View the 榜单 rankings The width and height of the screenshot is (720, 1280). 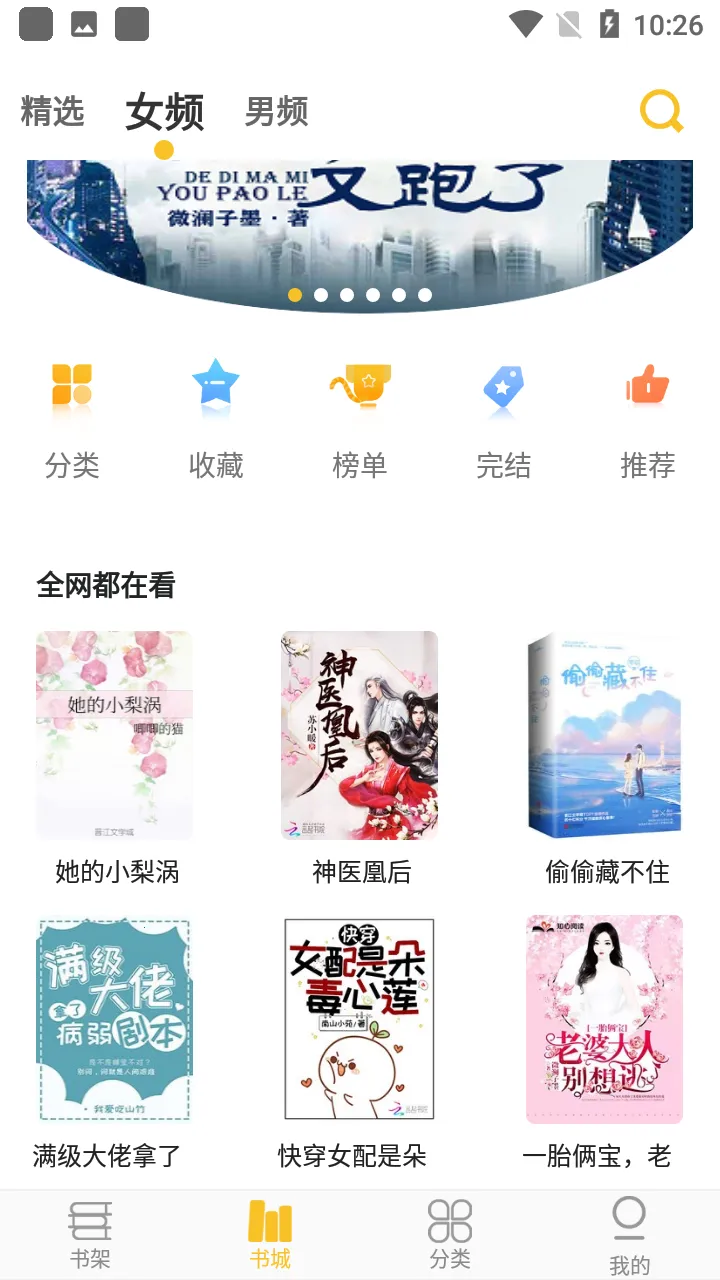point(360,420)
